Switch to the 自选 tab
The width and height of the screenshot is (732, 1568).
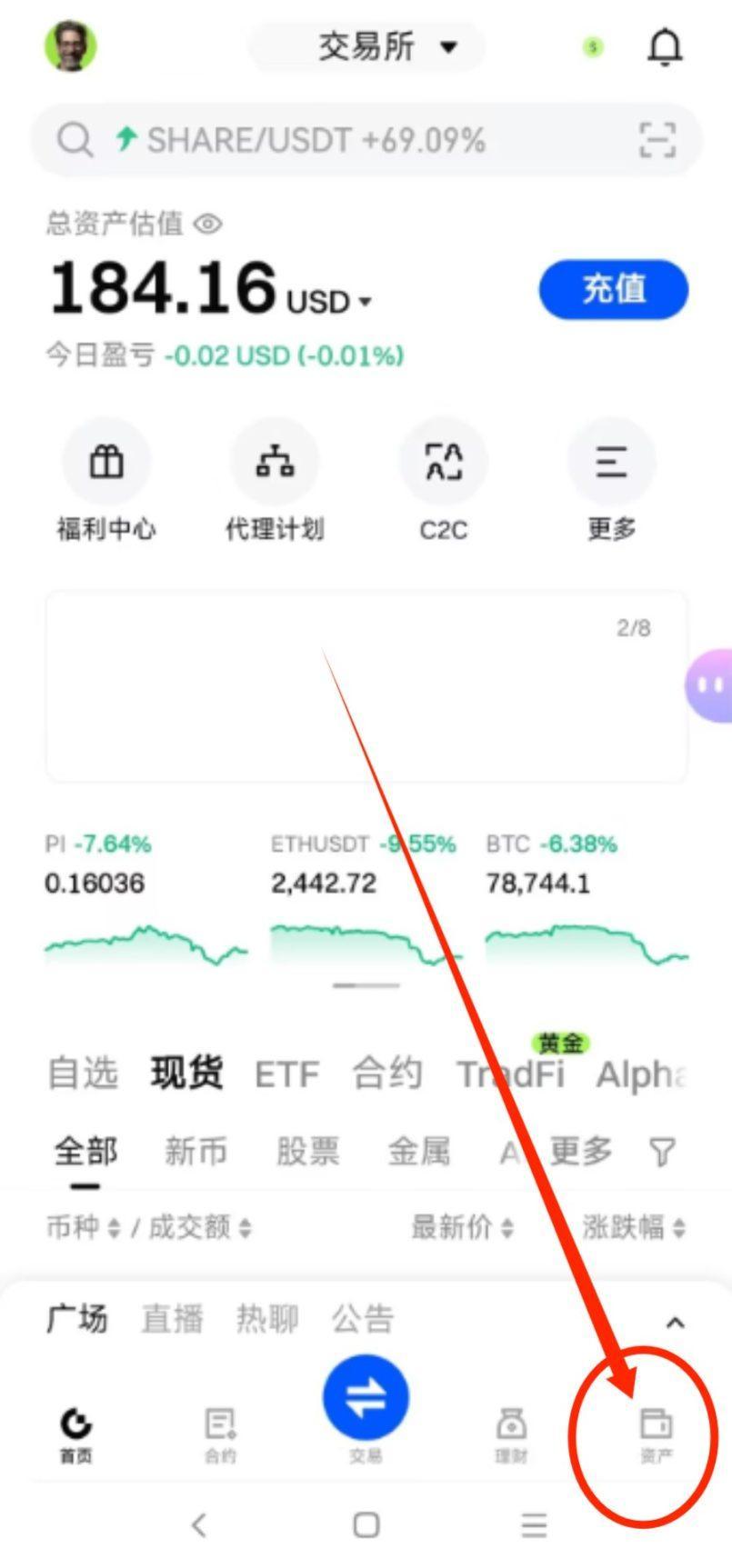(83, 1074)
